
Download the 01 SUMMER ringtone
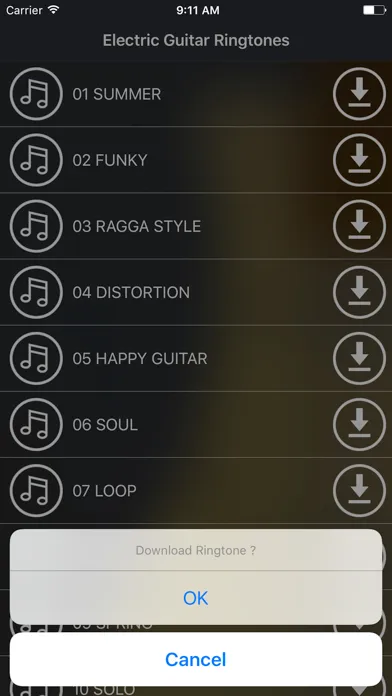coord(359,94)
